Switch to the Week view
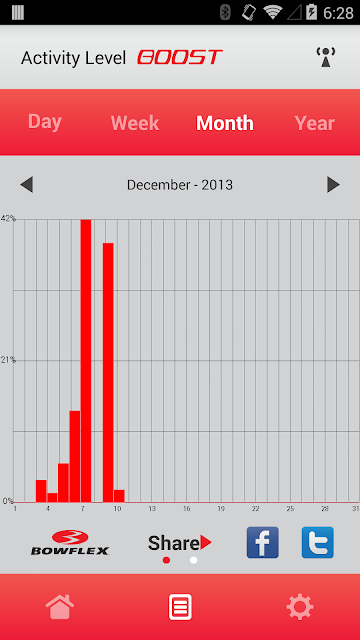 click(x=135, y=123)
